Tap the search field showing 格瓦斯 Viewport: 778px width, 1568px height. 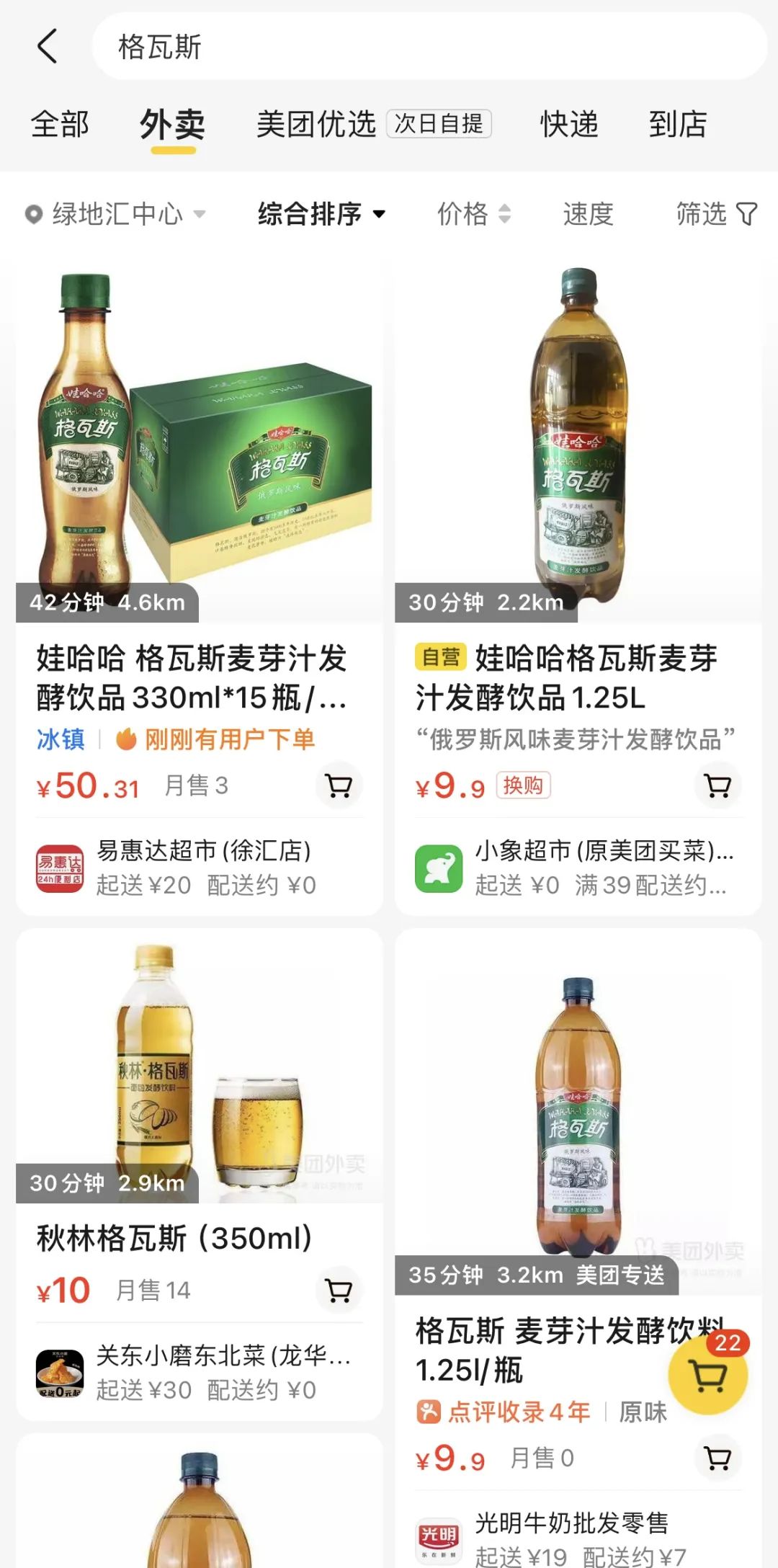click(429, 47)
